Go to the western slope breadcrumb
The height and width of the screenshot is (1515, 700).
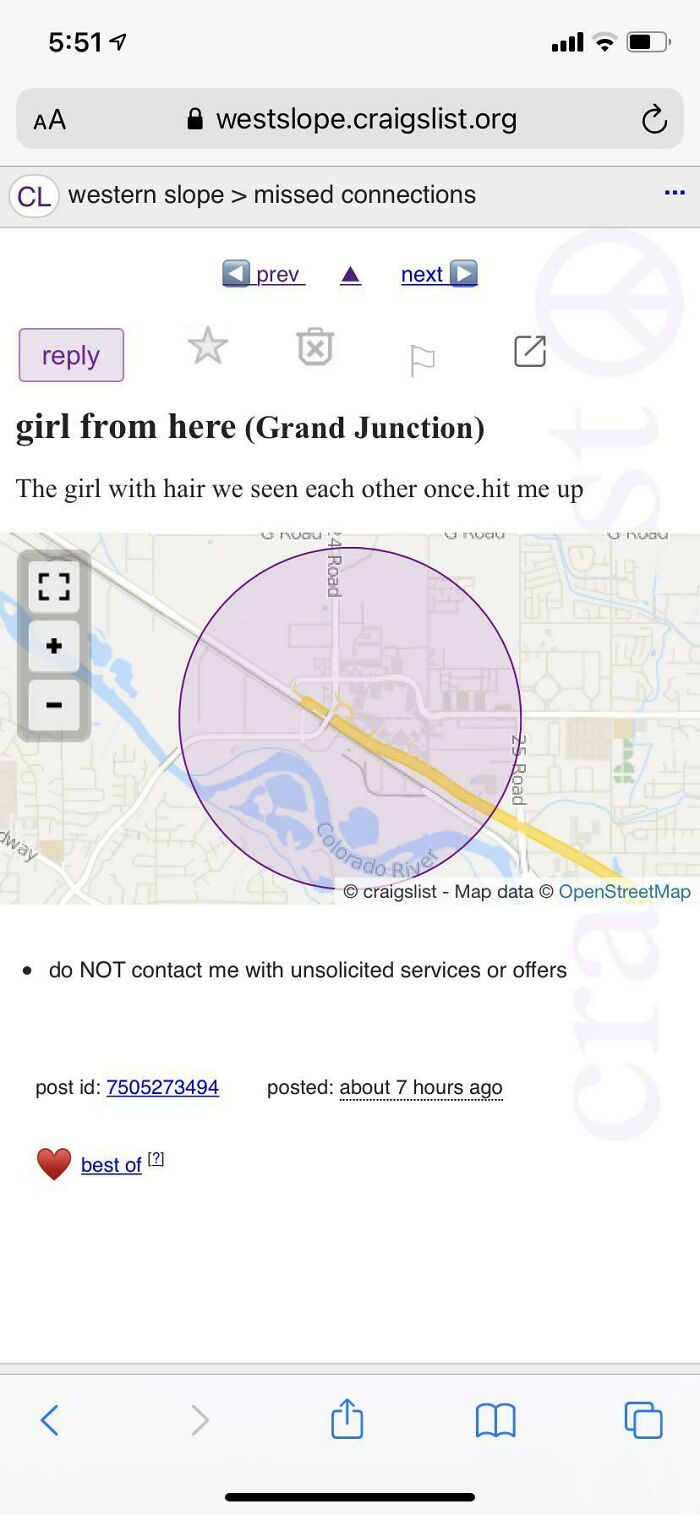(x=146, y=195)
